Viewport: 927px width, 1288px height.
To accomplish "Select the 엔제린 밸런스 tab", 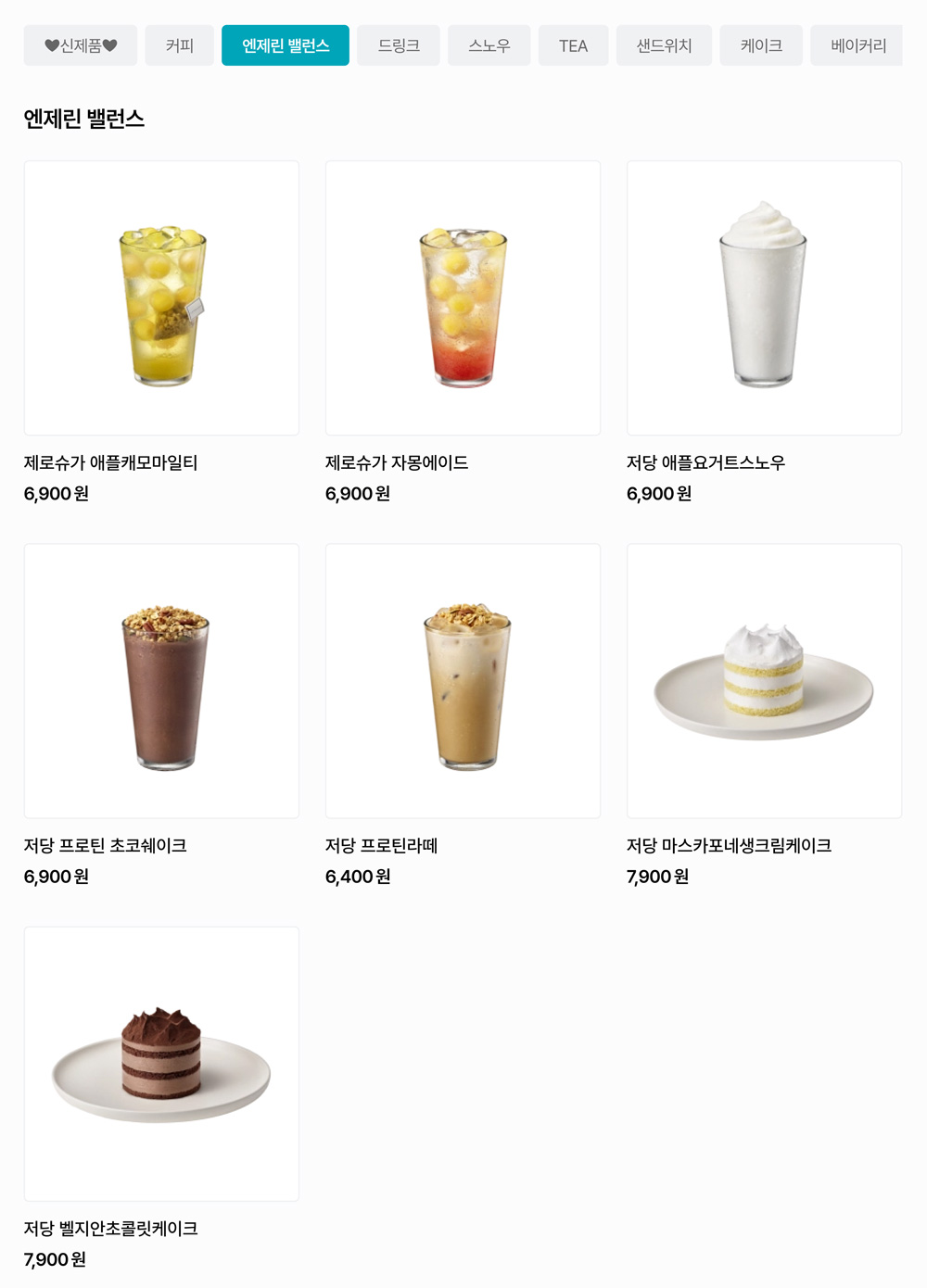I will pyautogui.click(x=286, y=45).
